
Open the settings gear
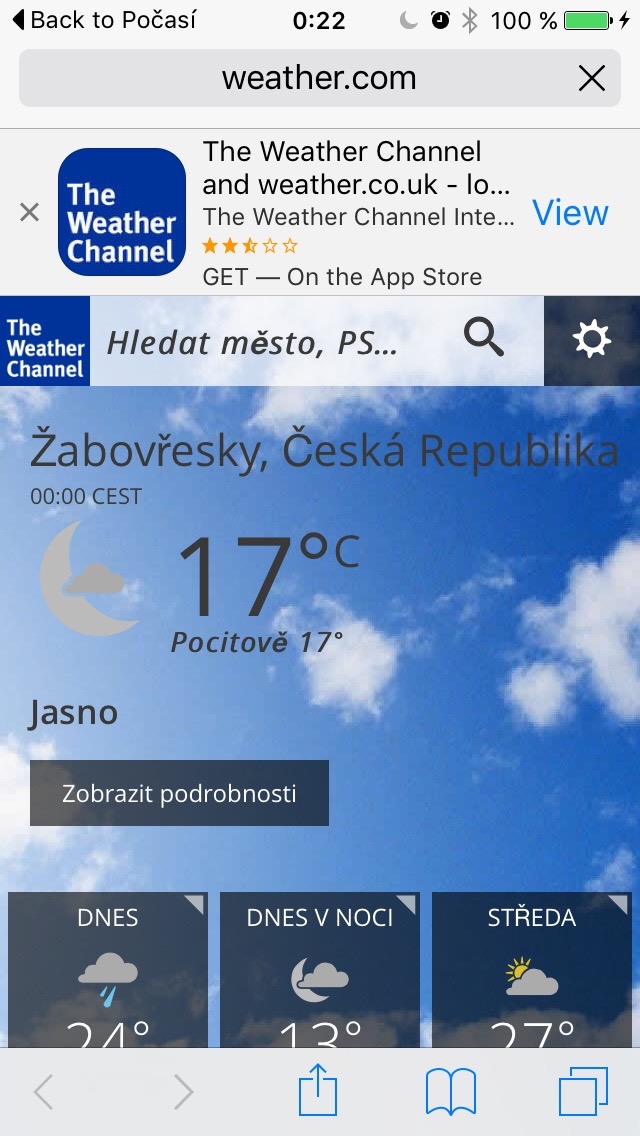point(591,340)
